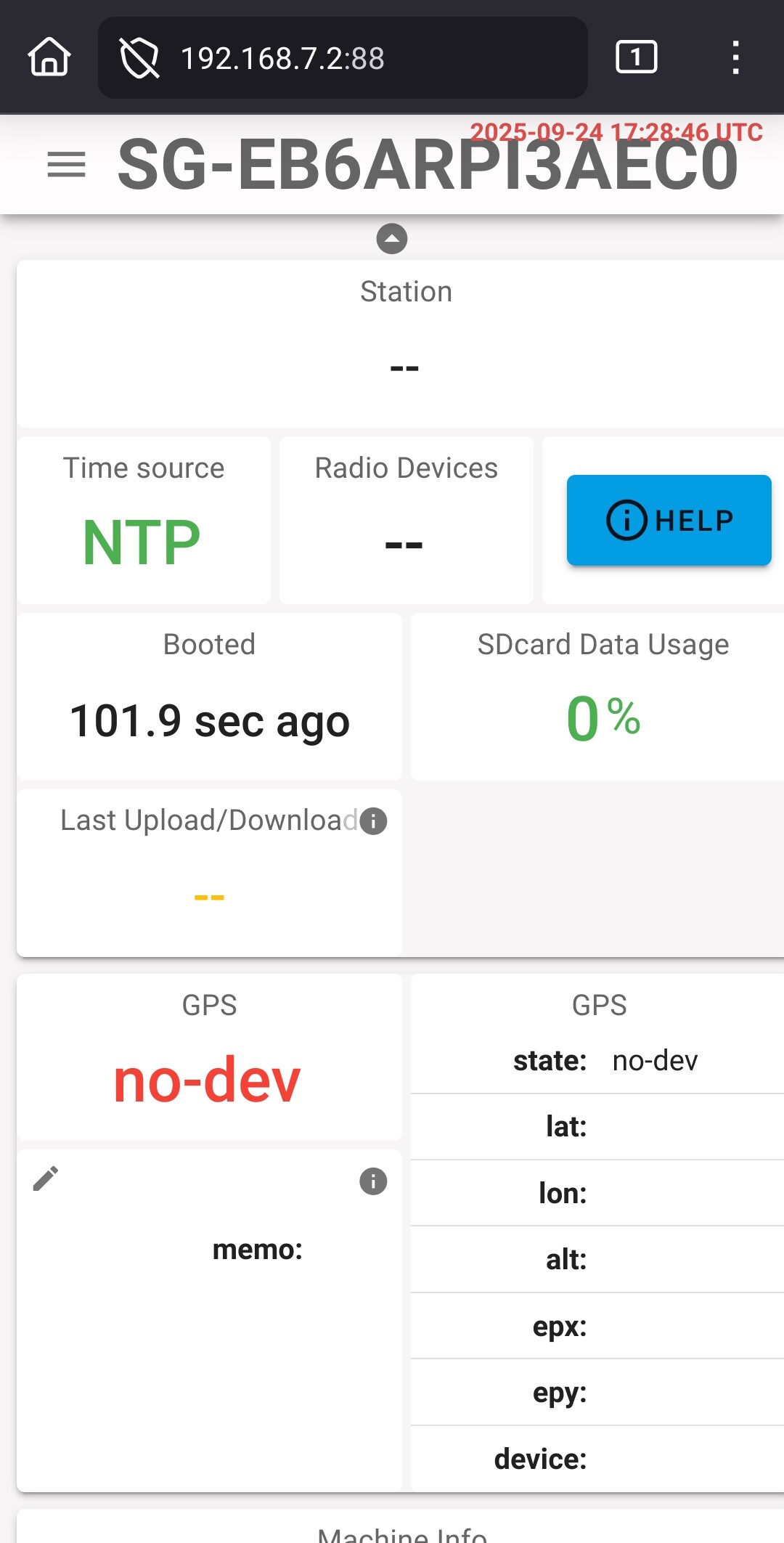Show info for Last Upload/Download
Screen dimensions: 784x1543
point(373,821)
